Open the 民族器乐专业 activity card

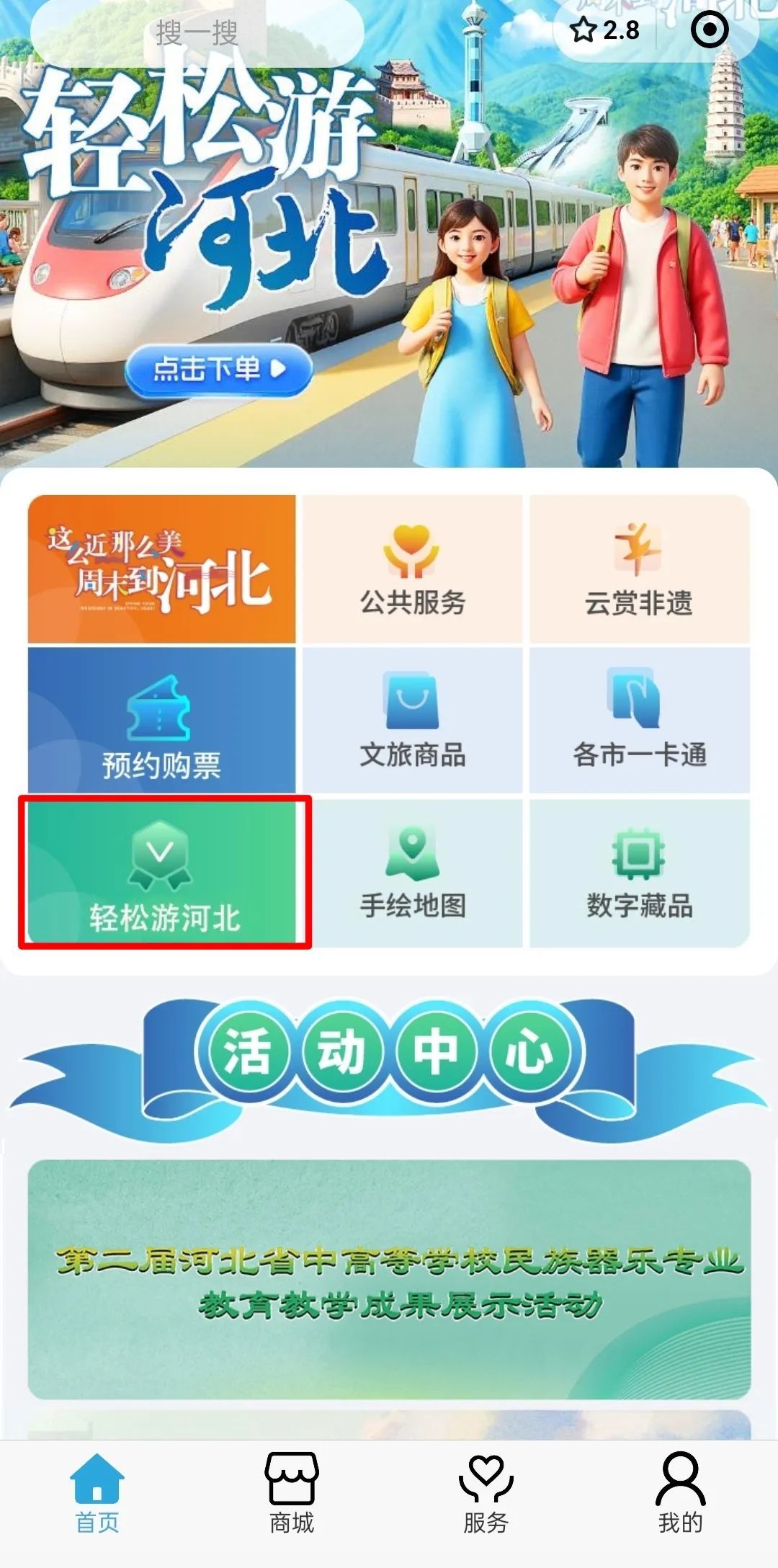pyautogui.click(x=389, y=1280)
